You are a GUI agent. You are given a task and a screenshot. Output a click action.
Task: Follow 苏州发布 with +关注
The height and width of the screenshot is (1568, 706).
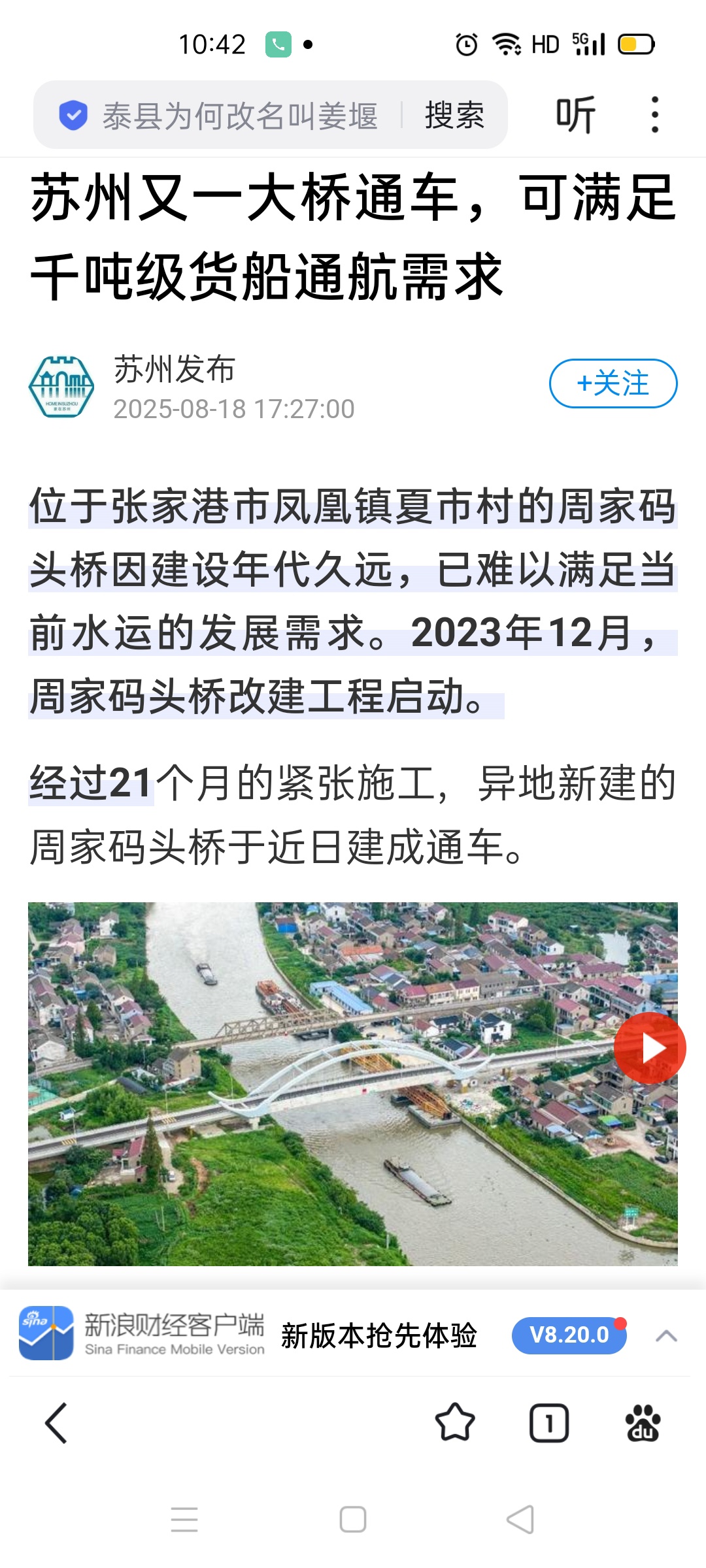tap(613, 384)
